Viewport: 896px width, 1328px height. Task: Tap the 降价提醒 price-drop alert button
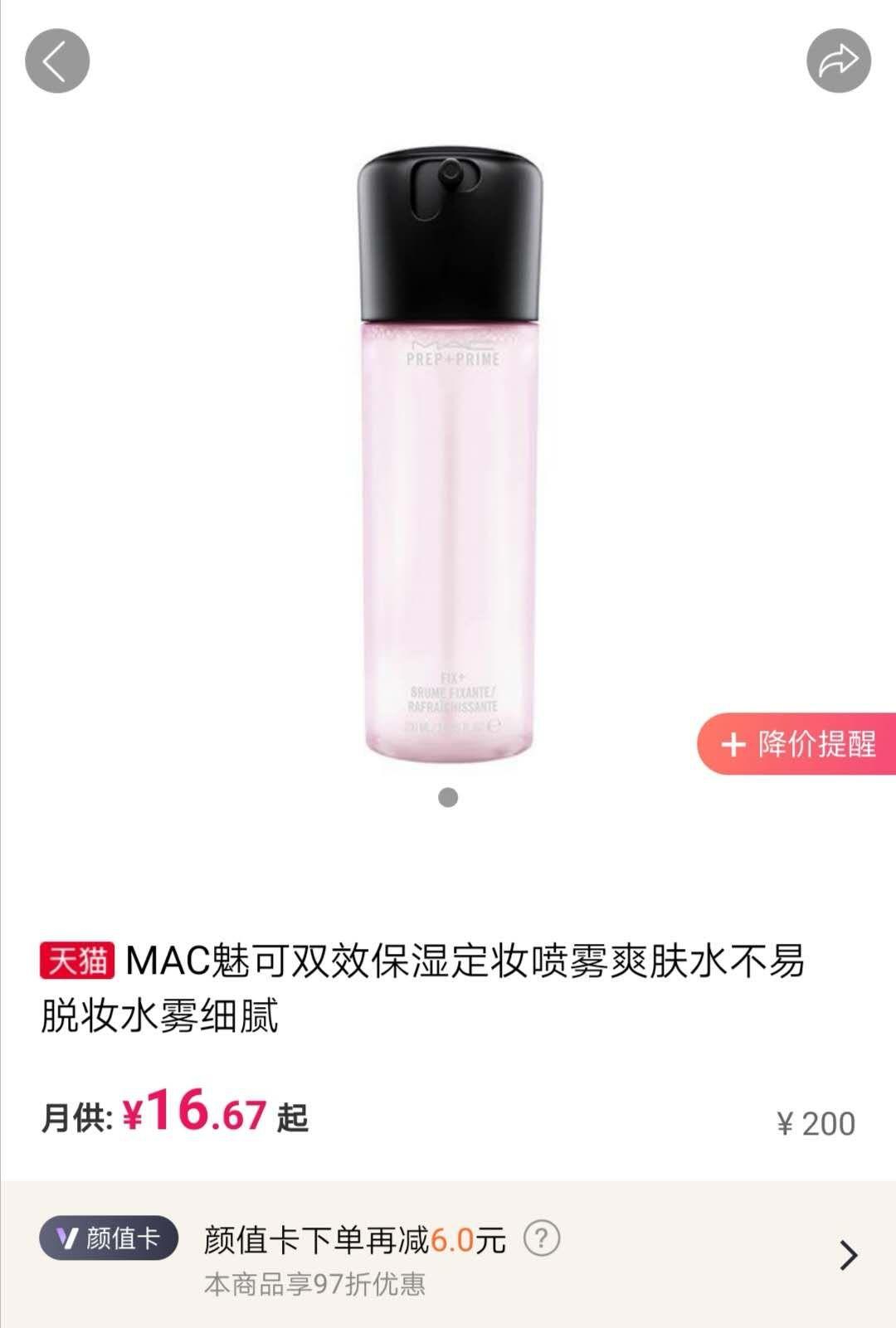coord(798,744)
